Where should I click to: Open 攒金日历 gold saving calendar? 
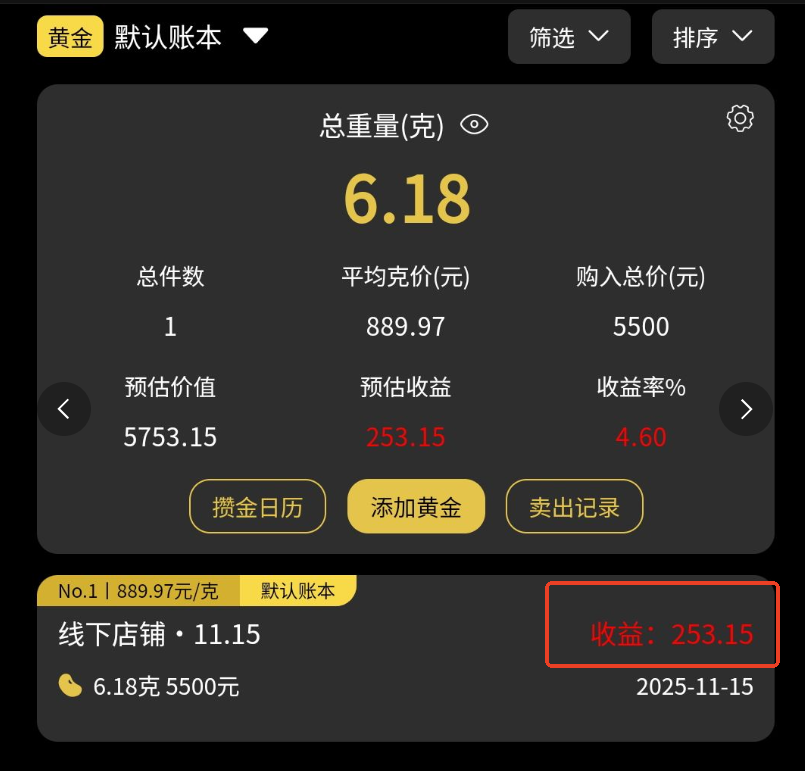click(x=257, y=507)
